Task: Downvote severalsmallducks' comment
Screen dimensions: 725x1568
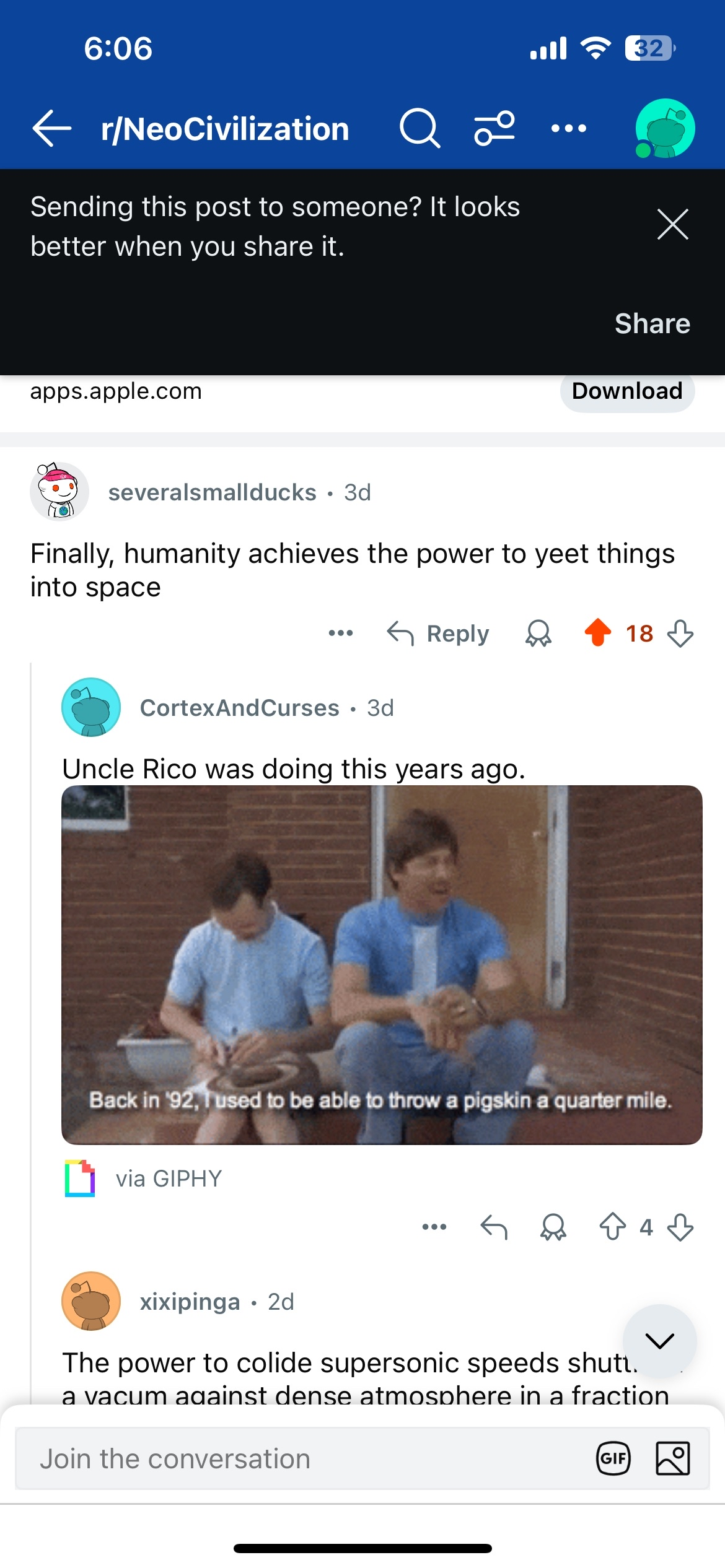Action: click(680, 633)
